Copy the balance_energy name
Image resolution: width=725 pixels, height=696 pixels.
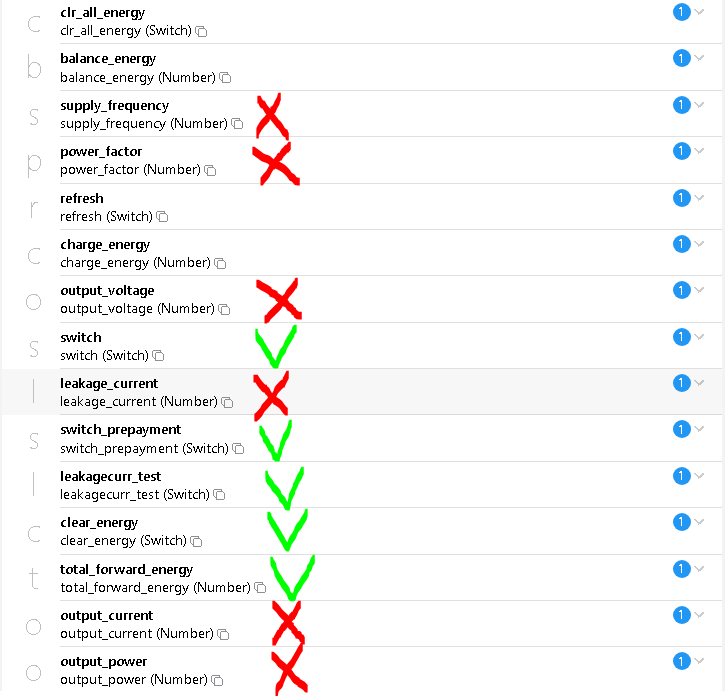tap(225, 78)
